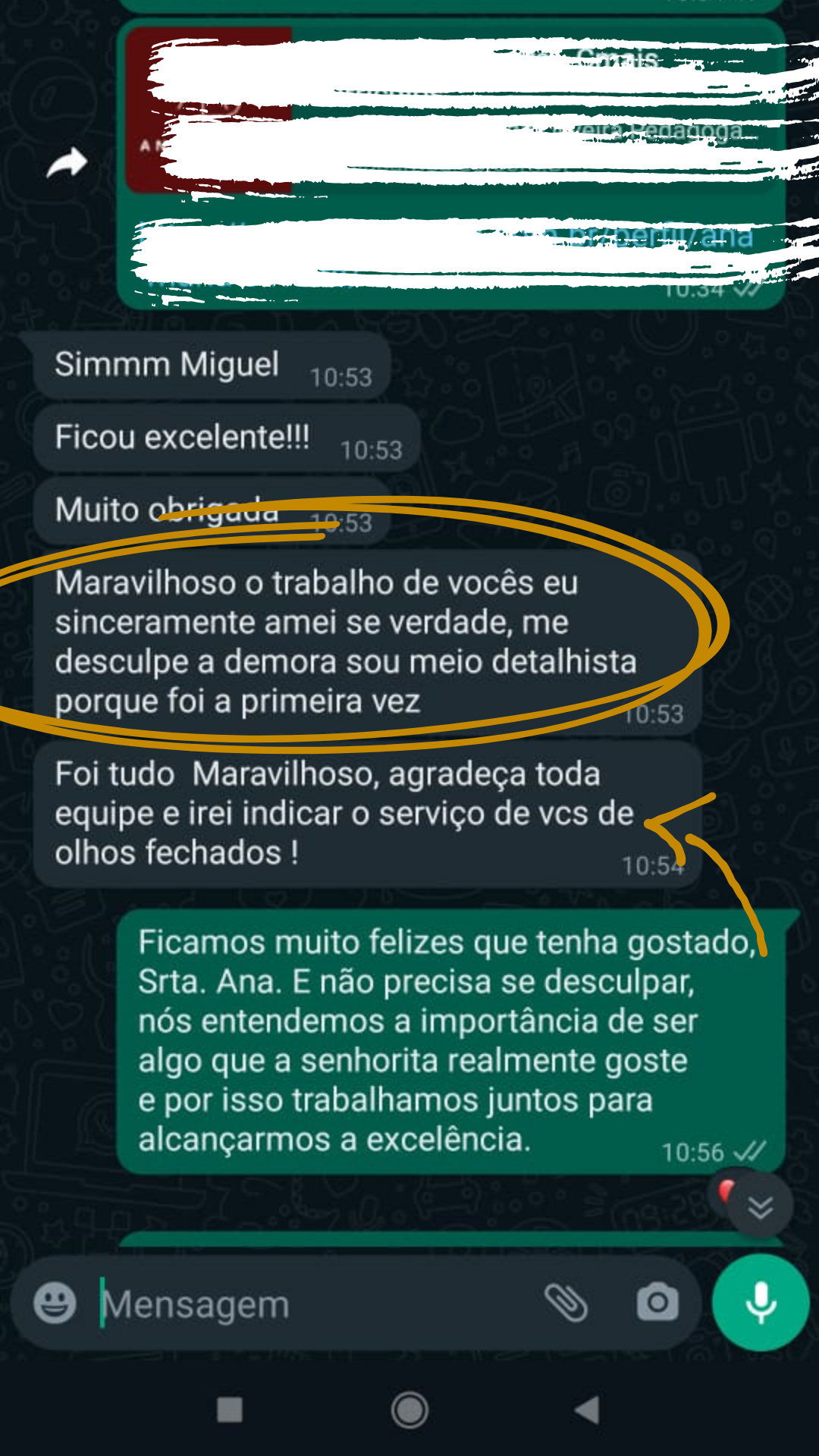Go to the home screen
Screen dimensions: 819x1456
pyautogui.click(x=409, y=1410)
